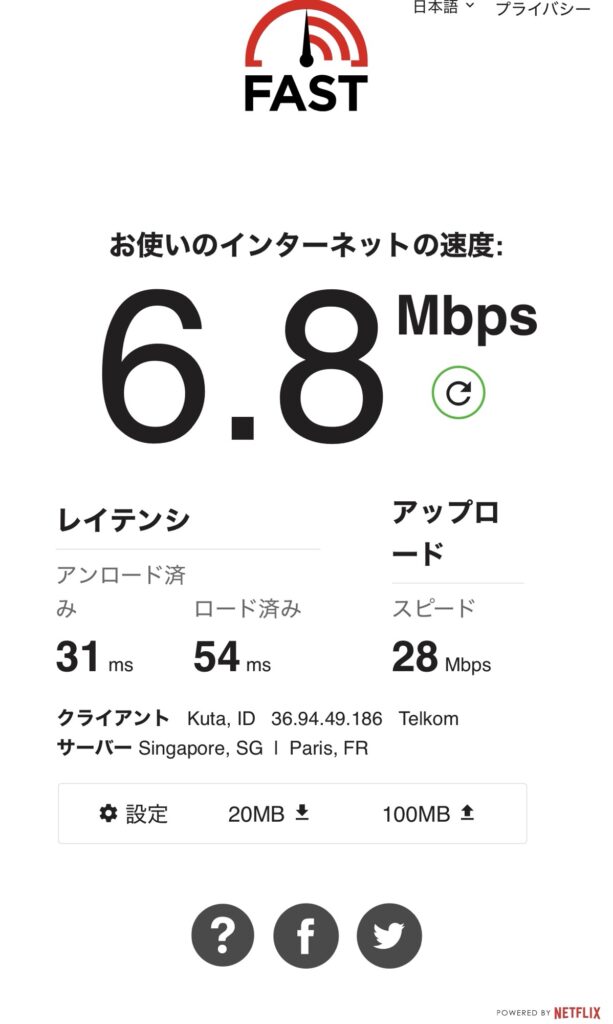
Task: Open the Powered by Netflix link
Action: point(549,1012)
